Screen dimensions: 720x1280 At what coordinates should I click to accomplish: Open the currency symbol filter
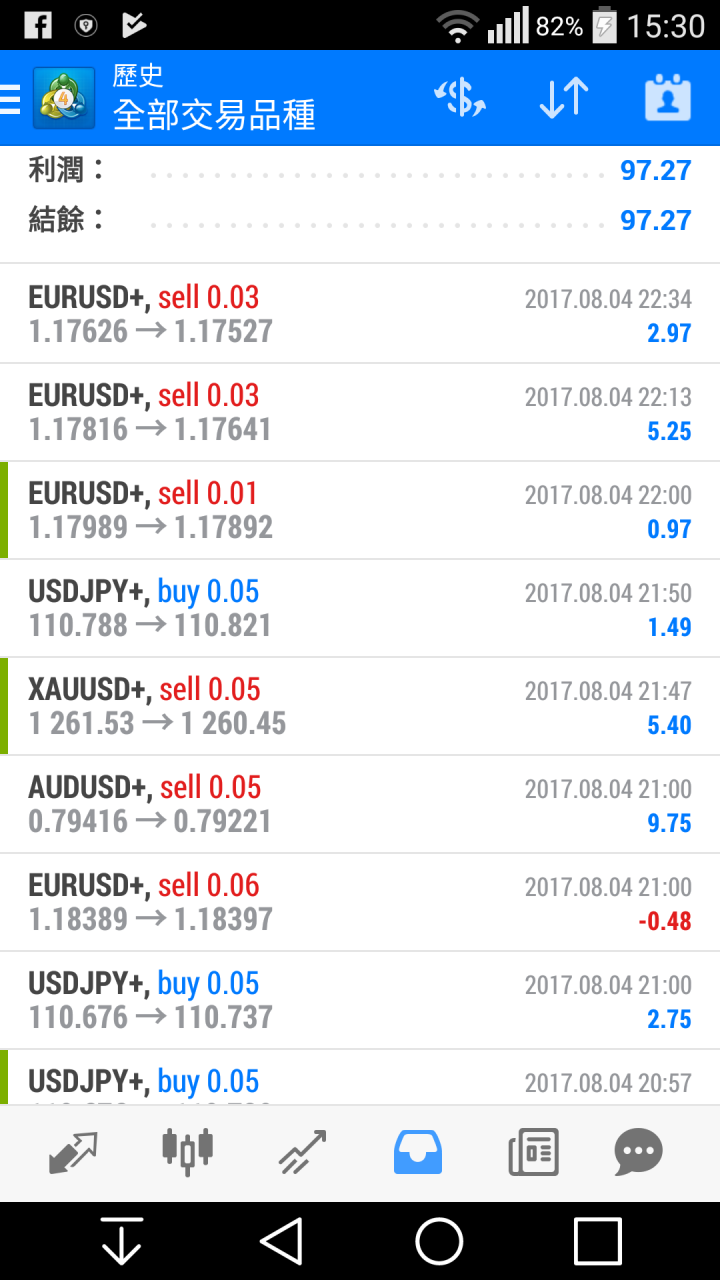(x=459, y=98)
